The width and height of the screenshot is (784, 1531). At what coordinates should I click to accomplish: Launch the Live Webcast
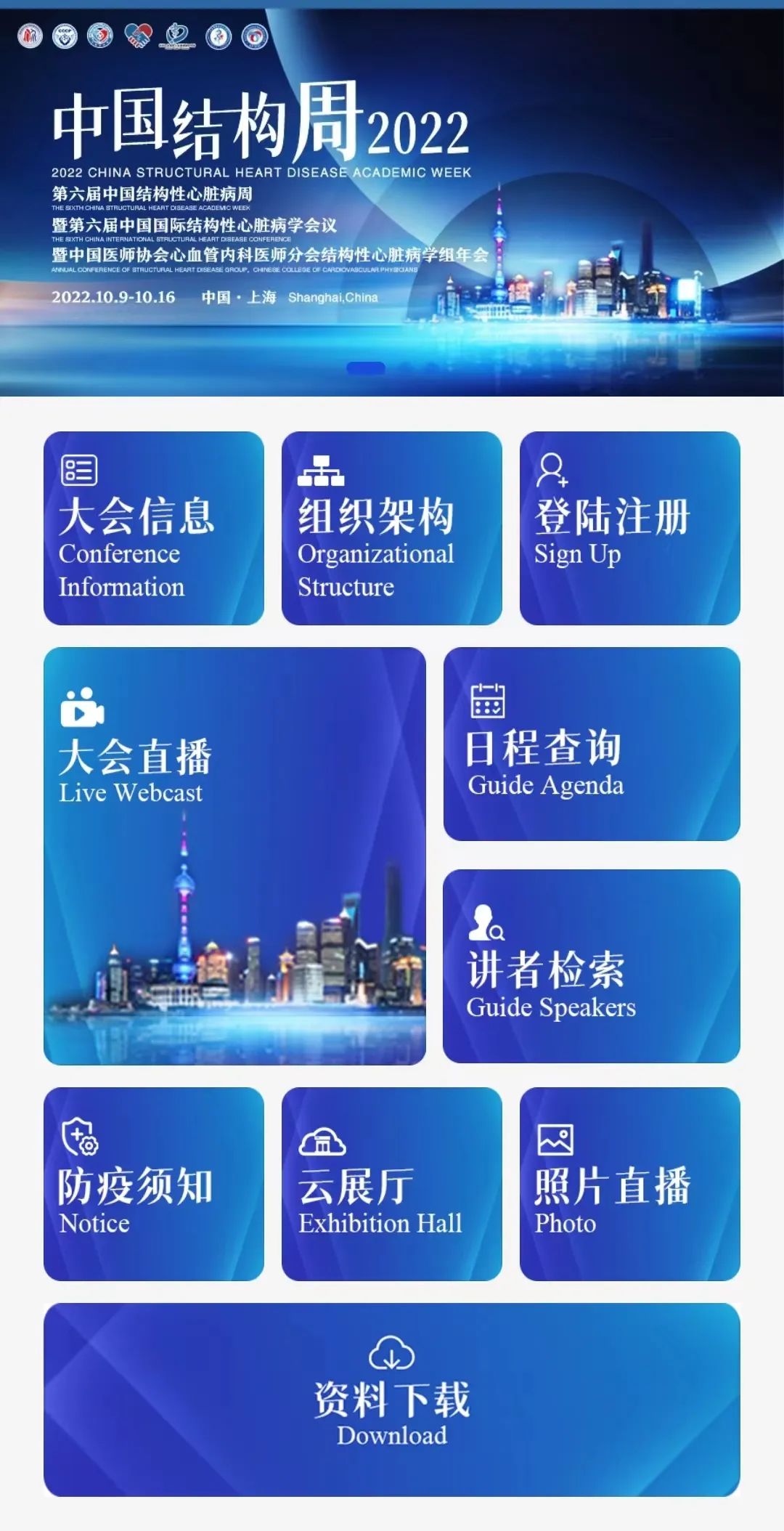[234, 856]
